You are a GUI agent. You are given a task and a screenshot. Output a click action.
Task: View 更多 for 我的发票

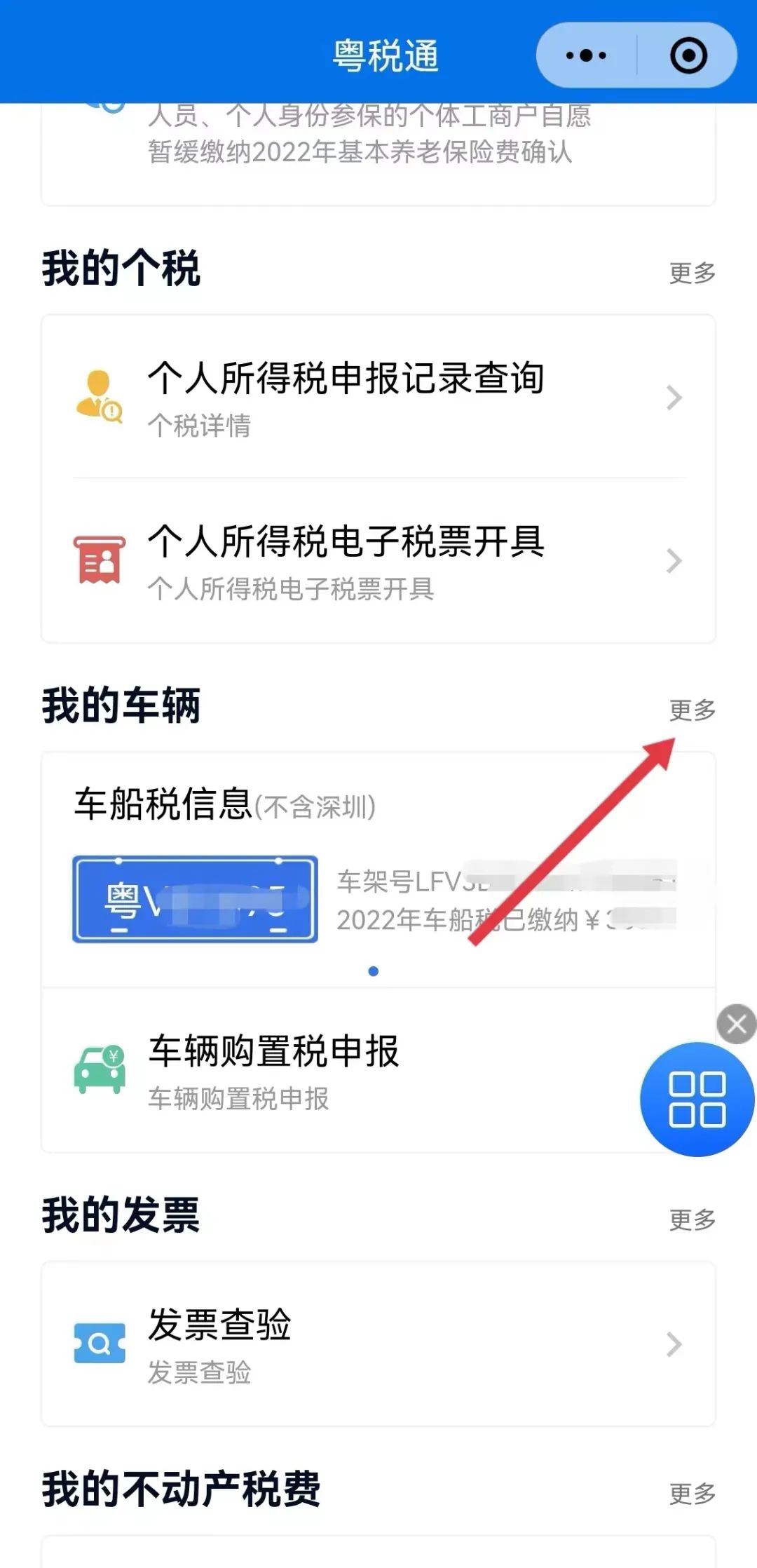(x=693, y=1219)
